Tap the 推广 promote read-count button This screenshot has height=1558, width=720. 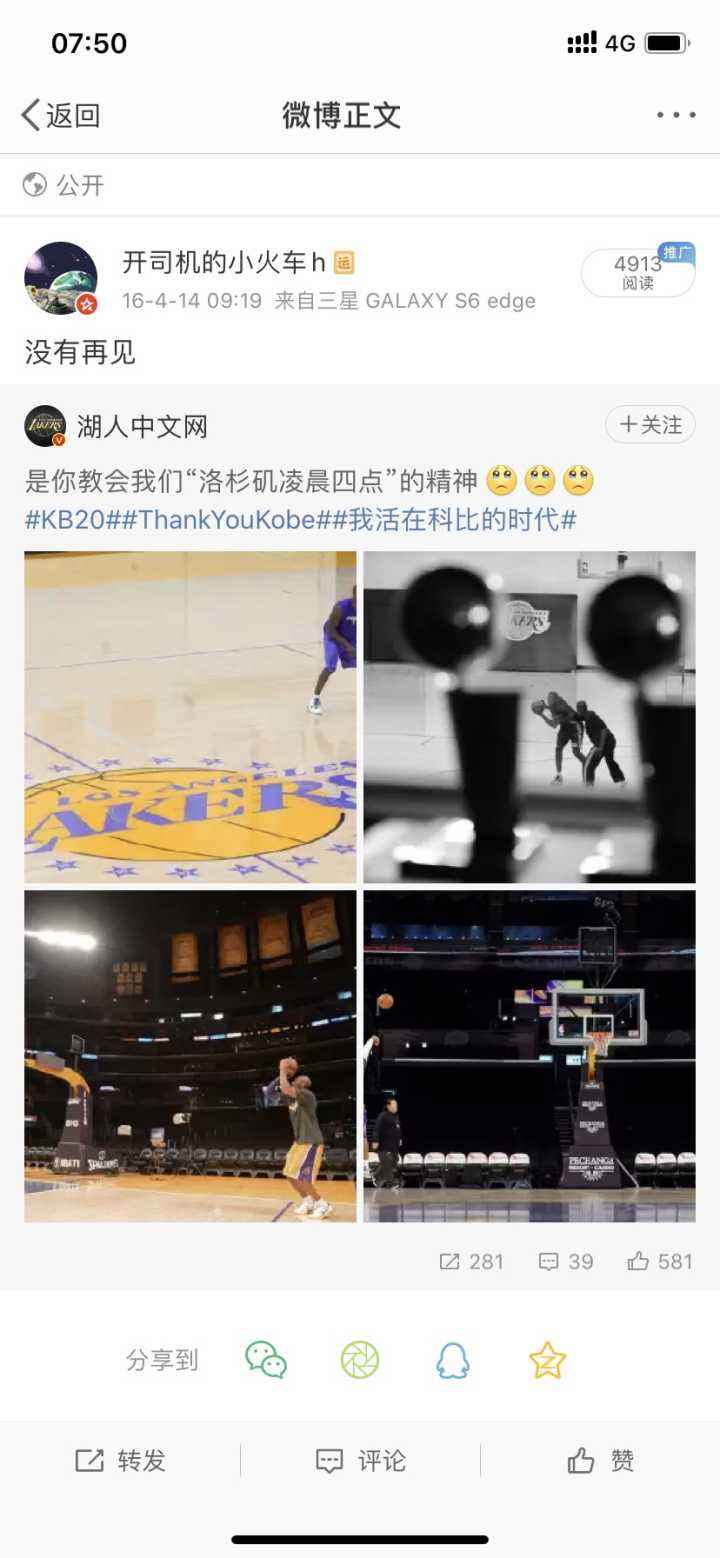(x=638, y=272)
